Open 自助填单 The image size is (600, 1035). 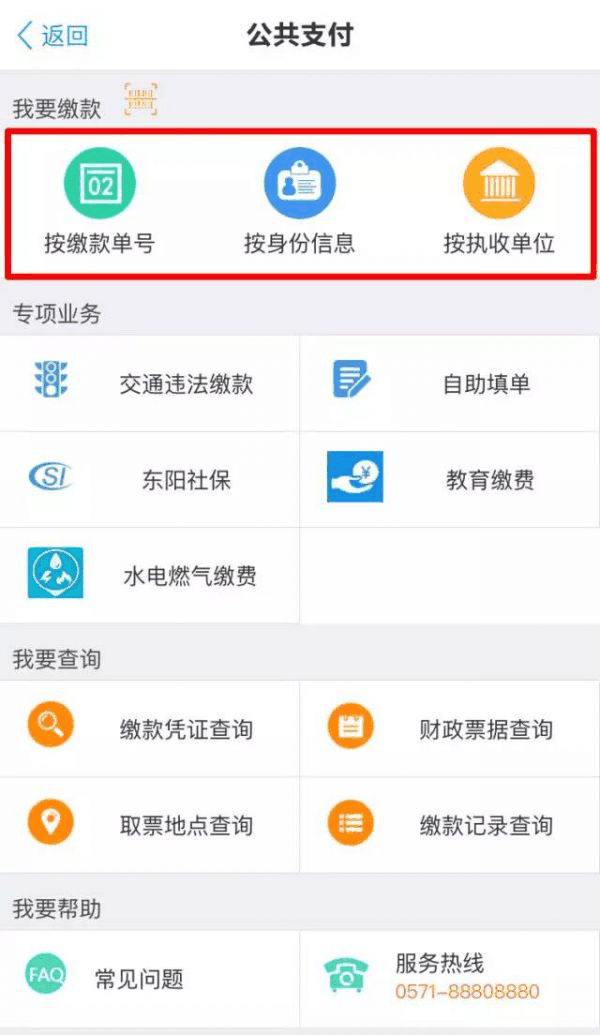click(x=450, y=383)
